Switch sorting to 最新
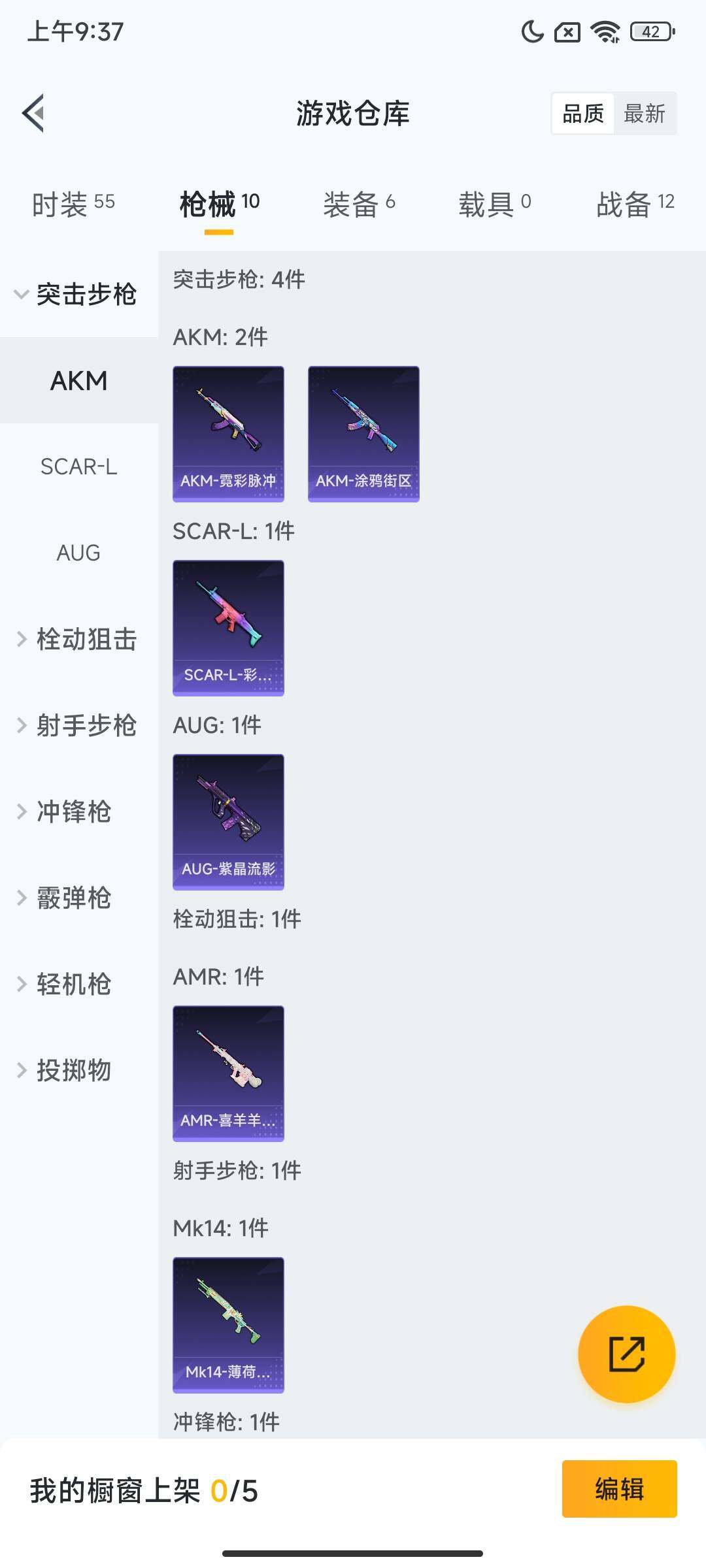The width and height of the screenshot is (706, 1568). point(646,113)
